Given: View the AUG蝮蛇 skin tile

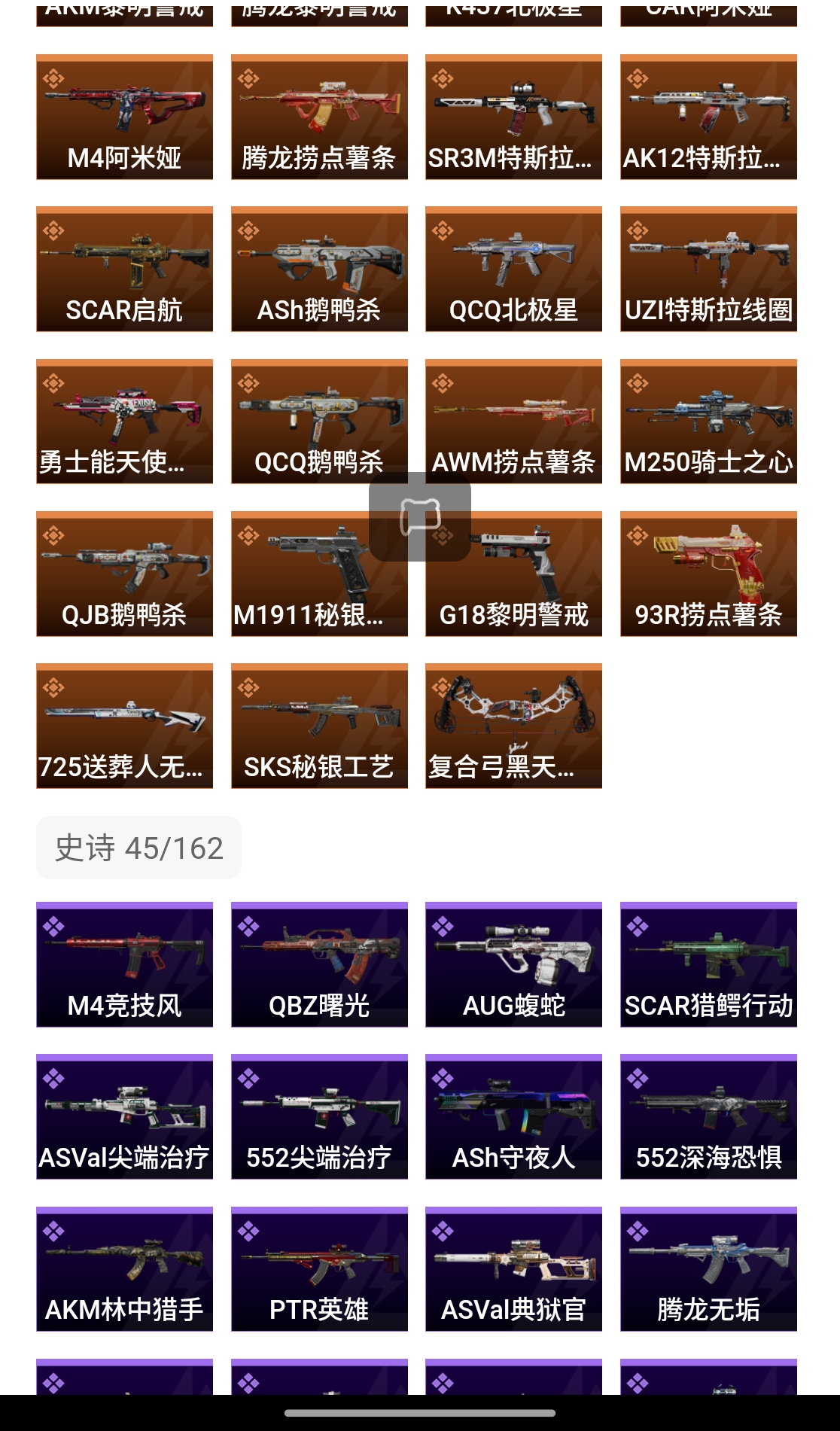Looking at the screenshot, I should point(513,964).
